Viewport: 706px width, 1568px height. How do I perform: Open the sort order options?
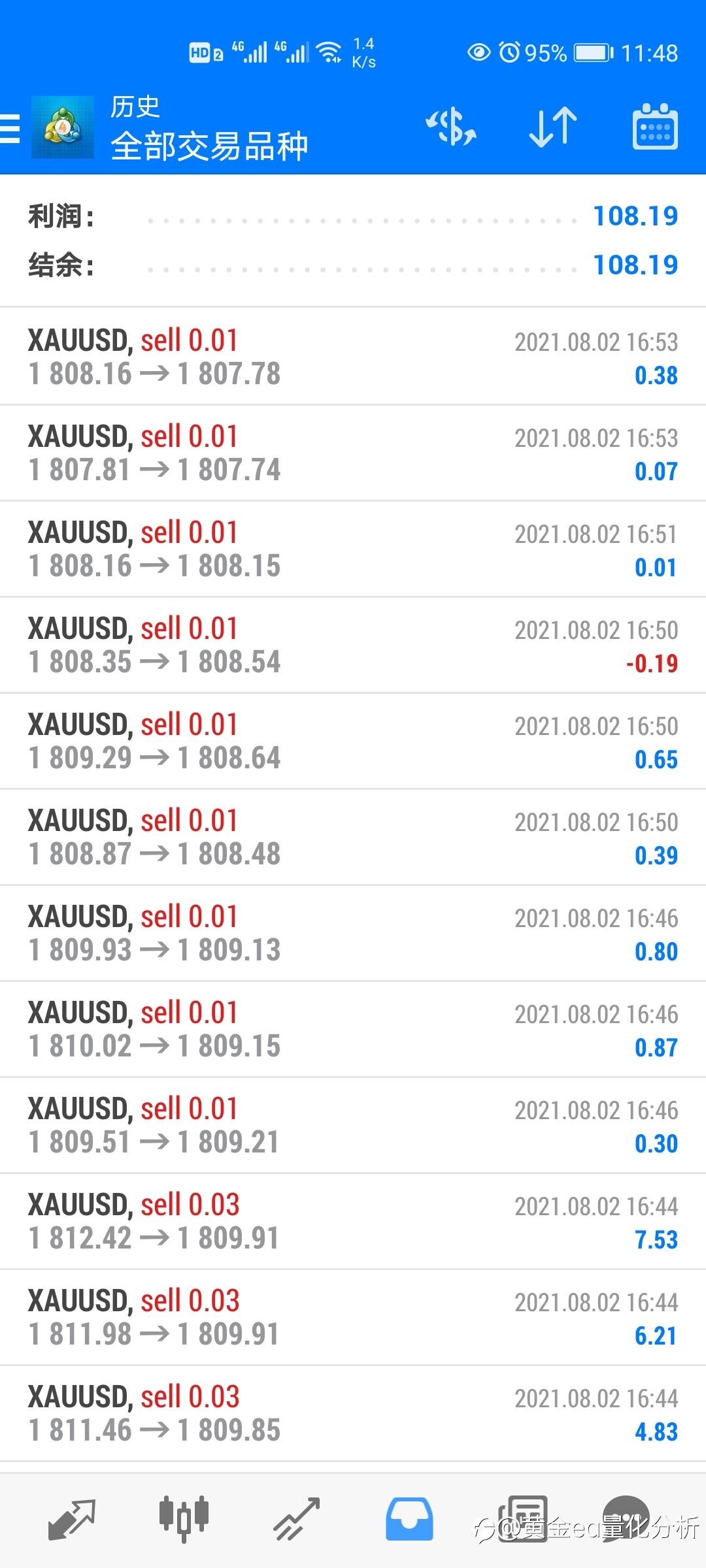(x=552, y=127)
